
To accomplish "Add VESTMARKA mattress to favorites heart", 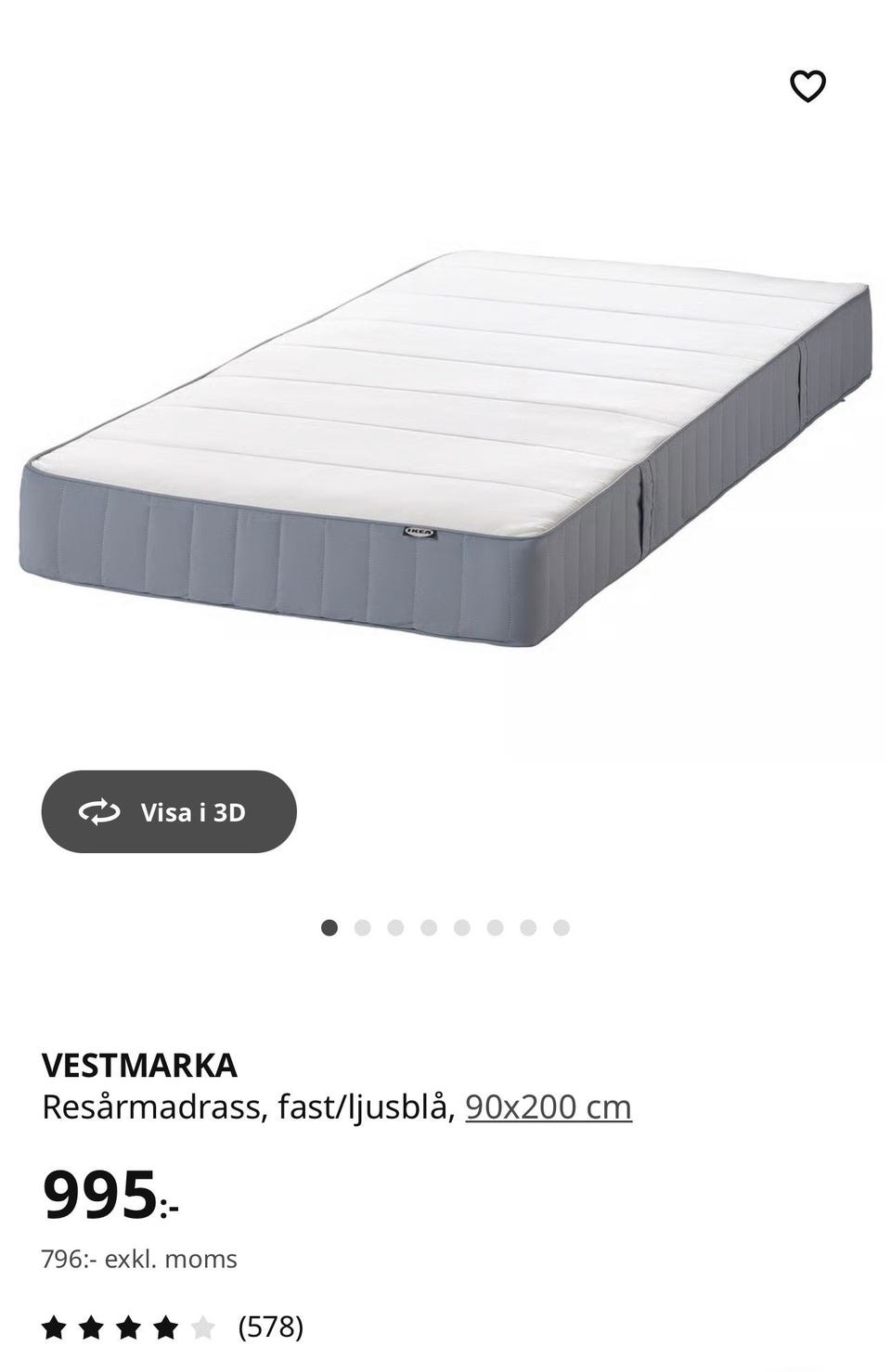I will (807, 86).
